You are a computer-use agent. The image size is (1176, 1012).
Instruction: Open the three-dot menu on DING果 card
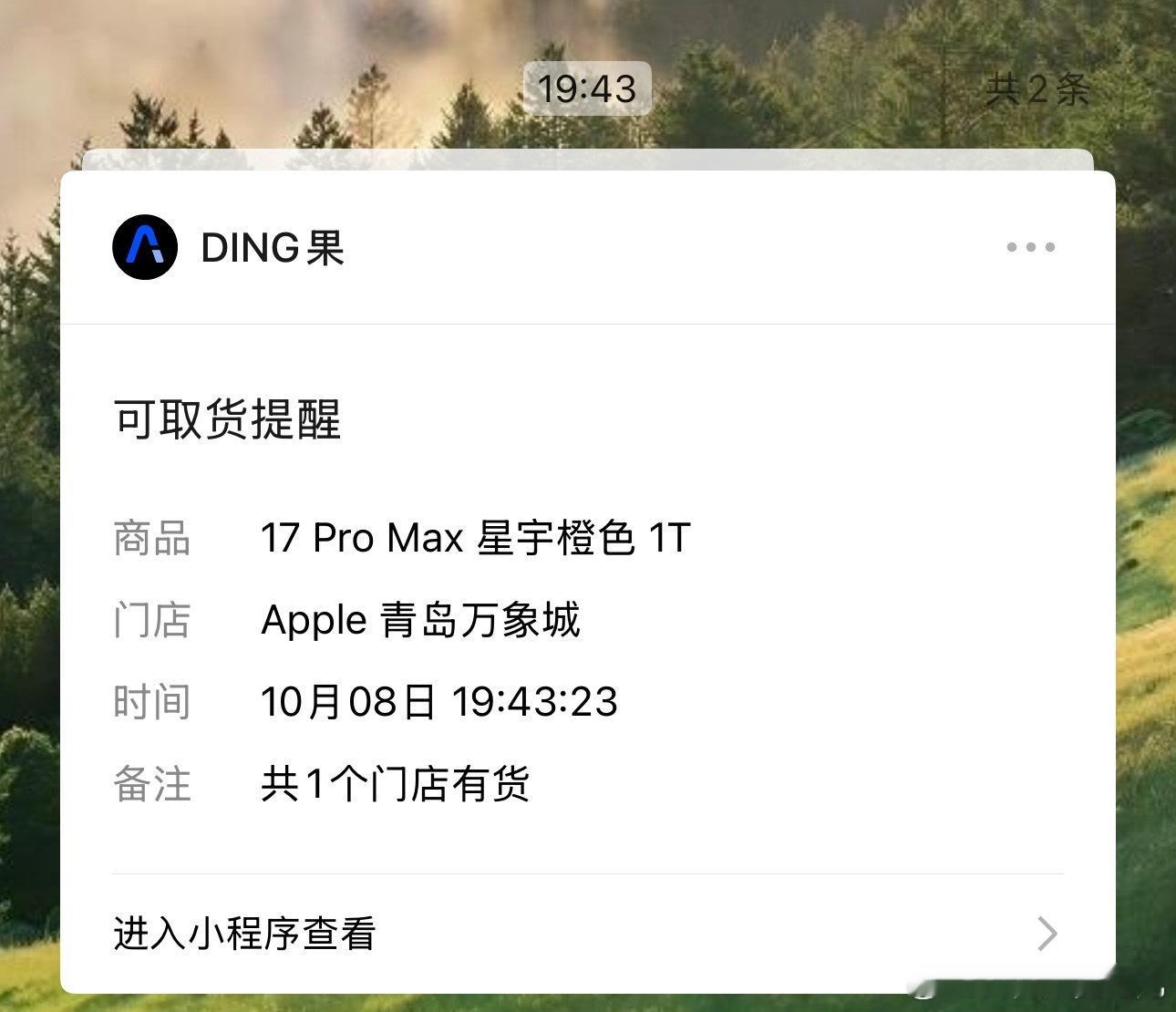pyautogui.click(x=1030, y=247)
